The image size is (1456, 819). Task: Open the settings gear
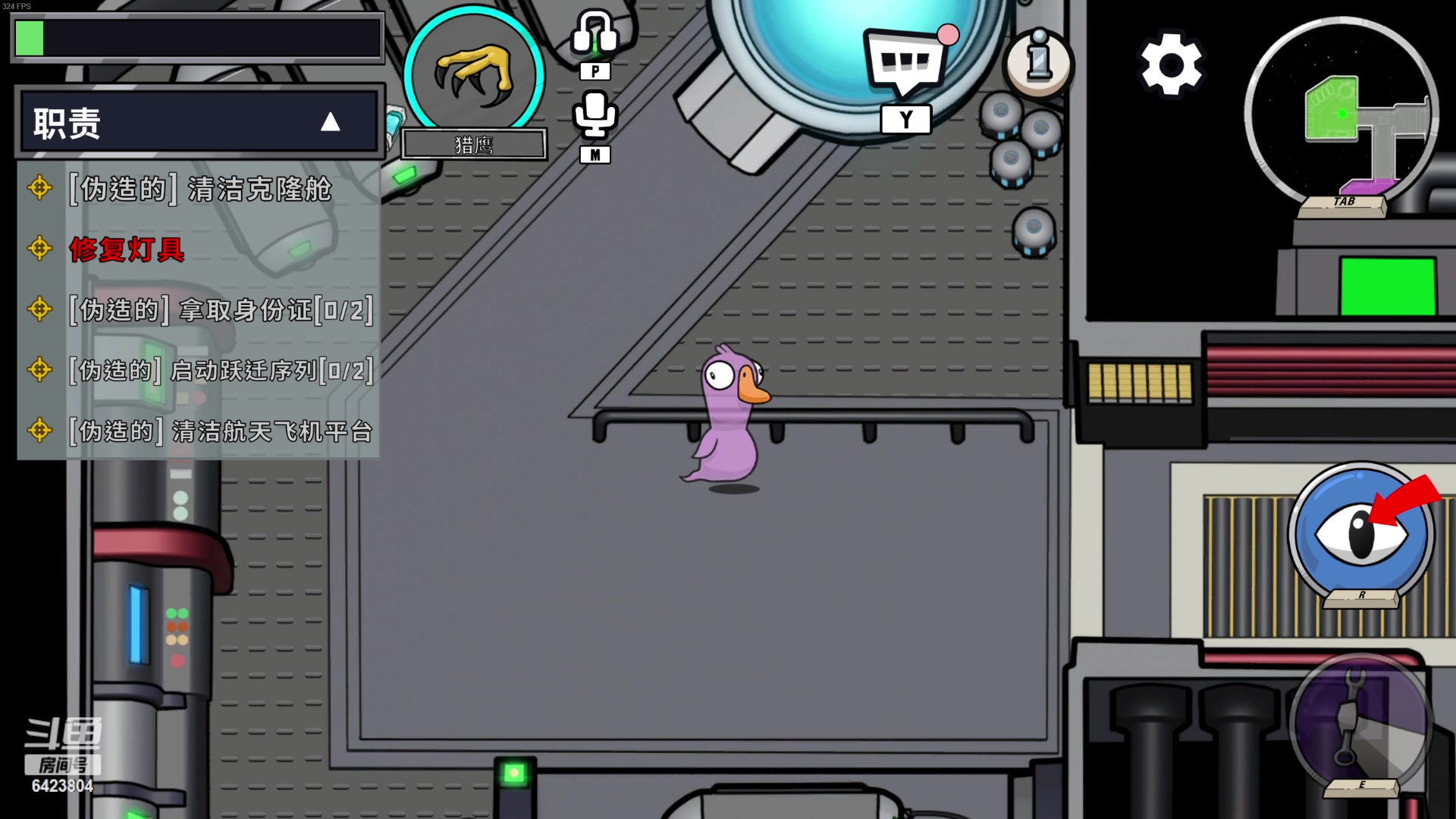click(x=1171, y=64)
